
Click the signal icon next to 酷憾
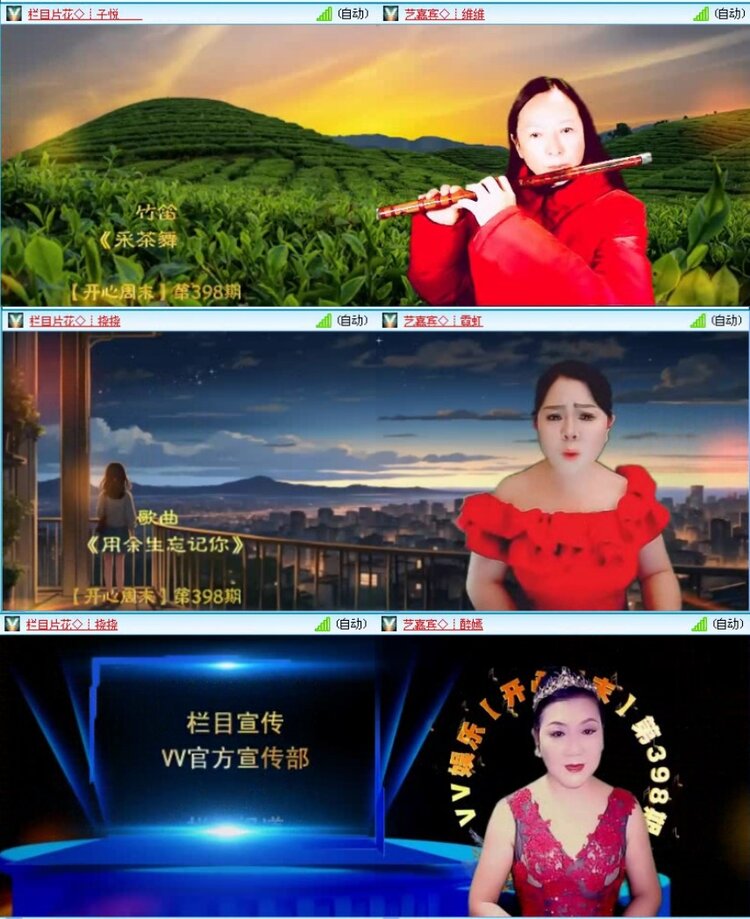(x=698, y=622)
